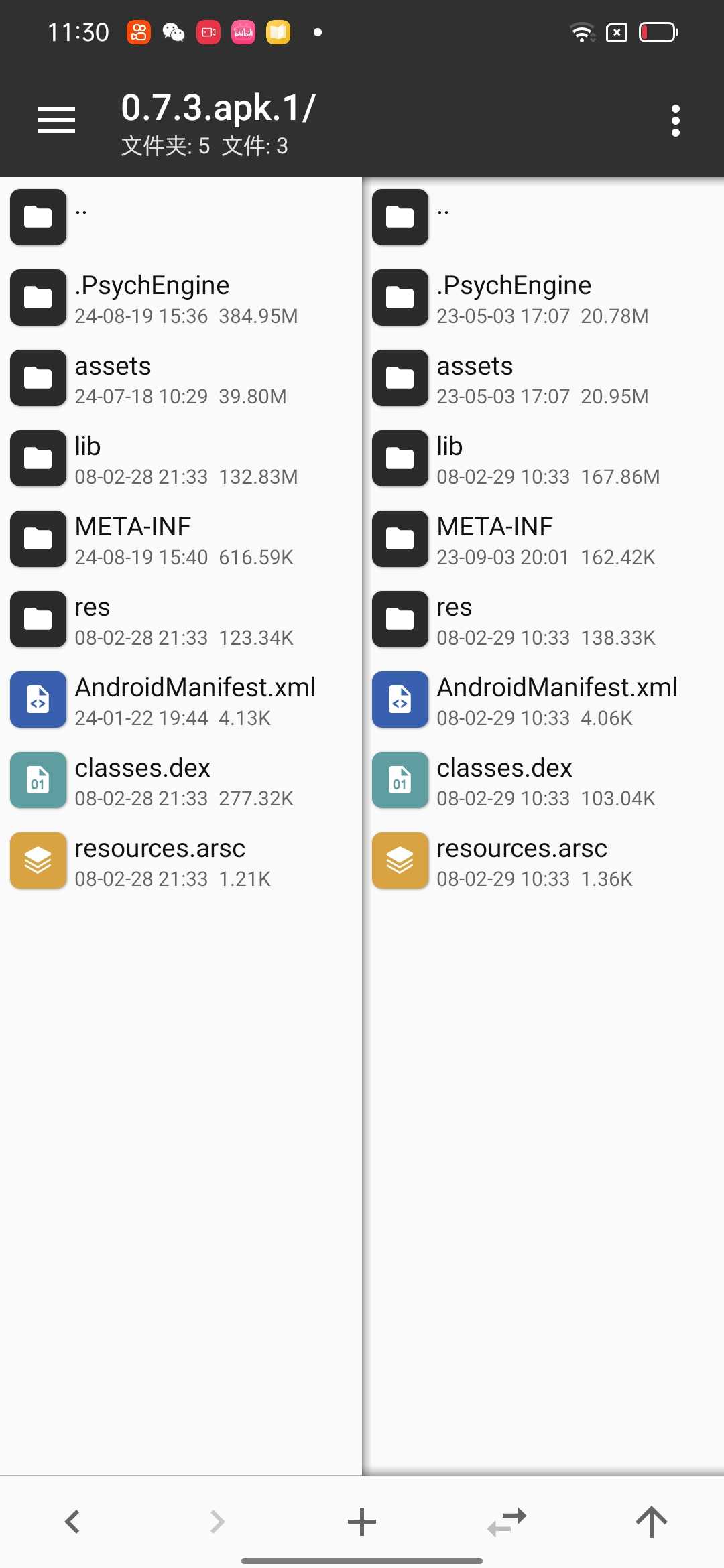Viewport: 724px width, 1568px height.
Task: Tap the plus button to create new
Action: [362, 1522]
